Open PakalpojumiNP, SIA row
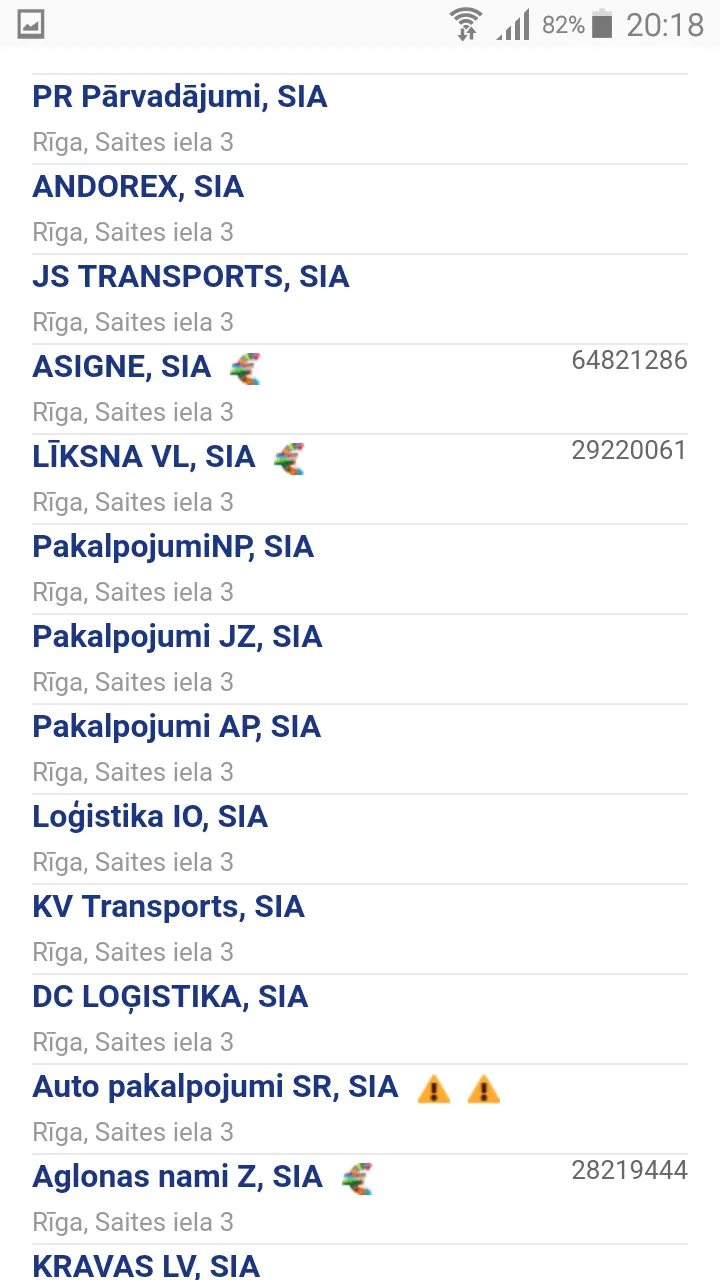Screen dimensions: 720x1280 point(360,569)
